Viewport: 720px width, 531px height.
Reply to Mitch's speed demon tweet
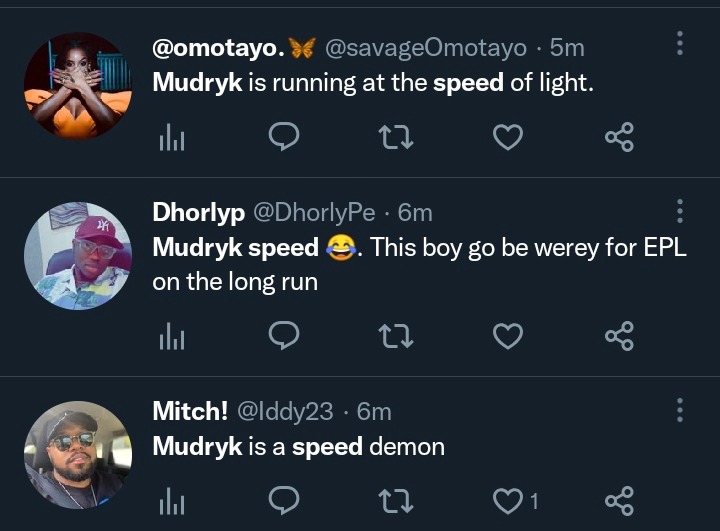coord(285,500)
